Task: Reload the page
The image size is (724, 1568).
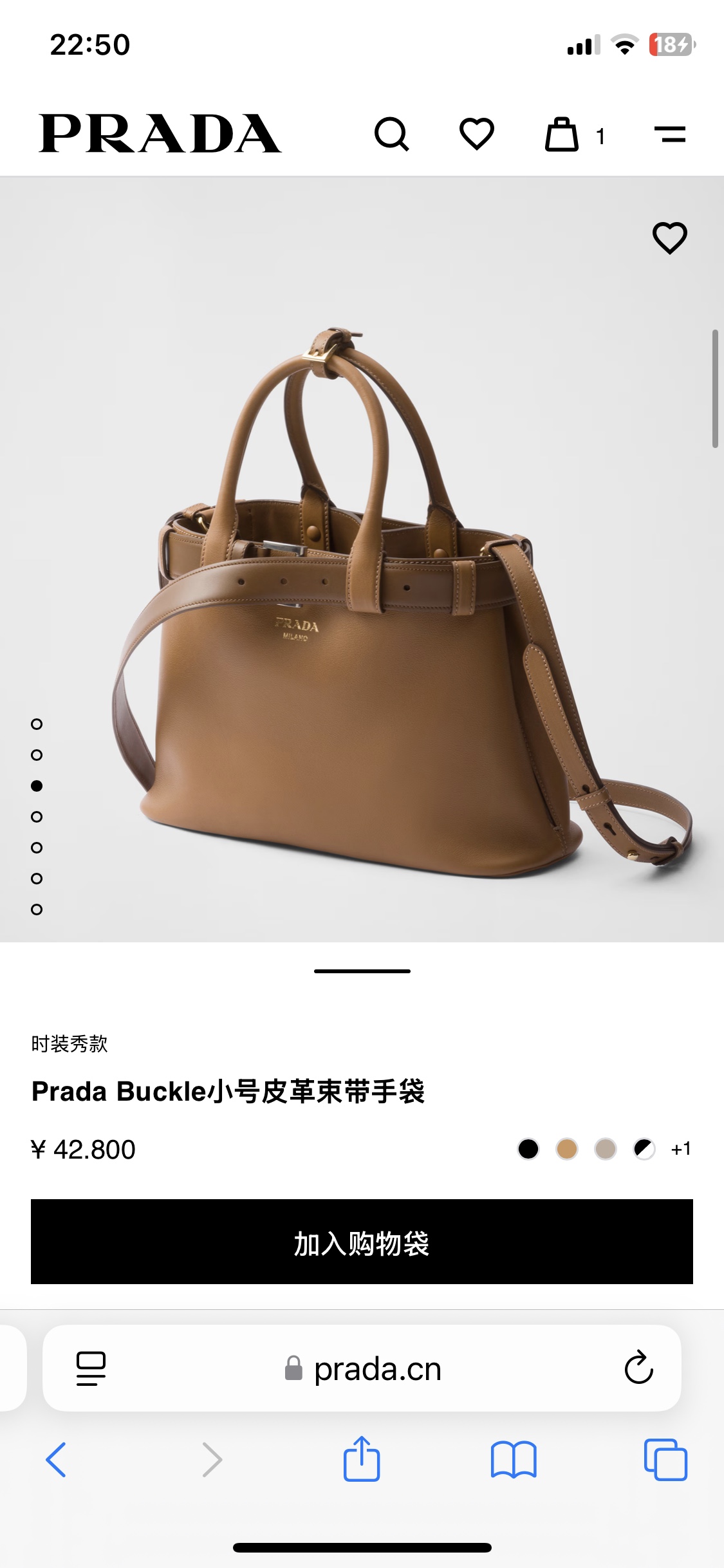Action: (638, 1368)
